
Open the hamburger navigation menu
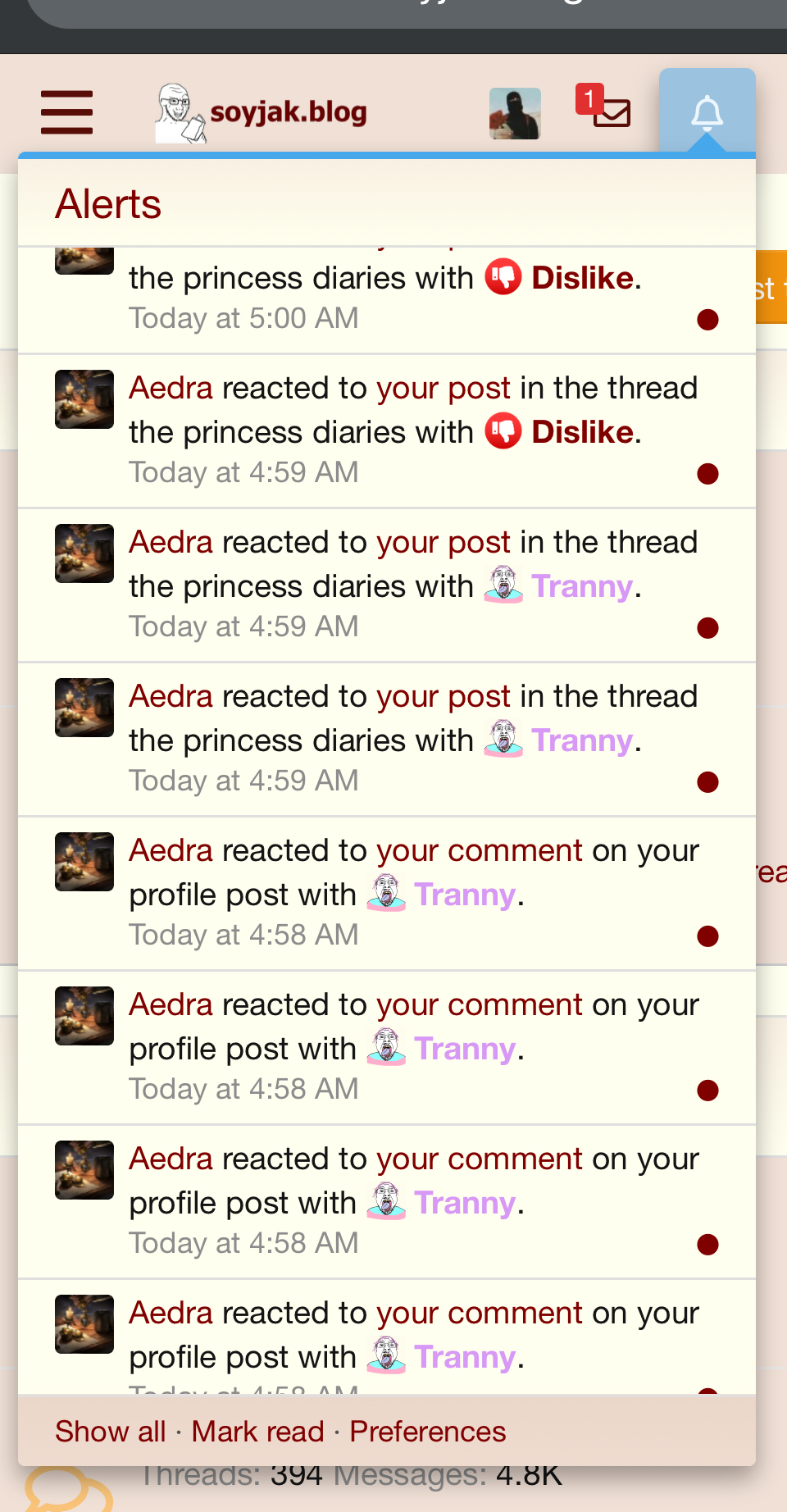coord(66,112)
